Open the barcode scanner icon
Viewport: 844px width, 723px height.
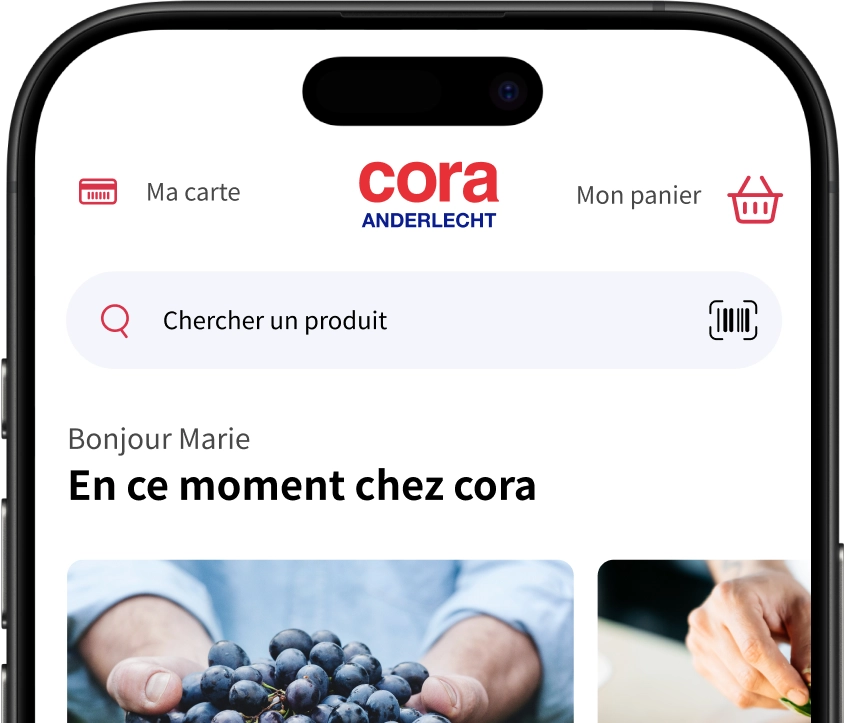733,321
